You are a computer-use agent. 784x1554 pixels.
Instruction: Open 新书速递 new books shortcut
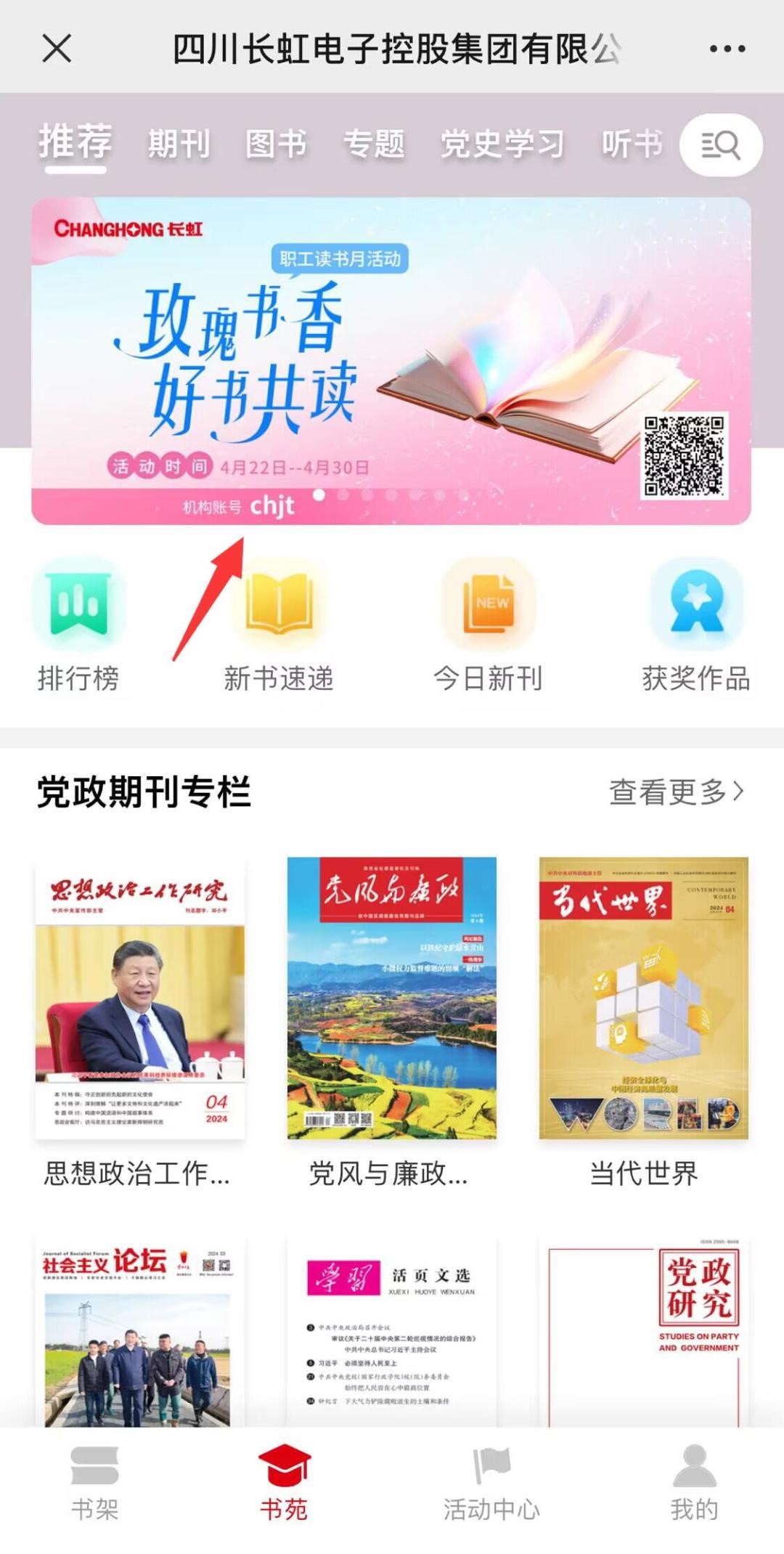[x=279, y=626]
